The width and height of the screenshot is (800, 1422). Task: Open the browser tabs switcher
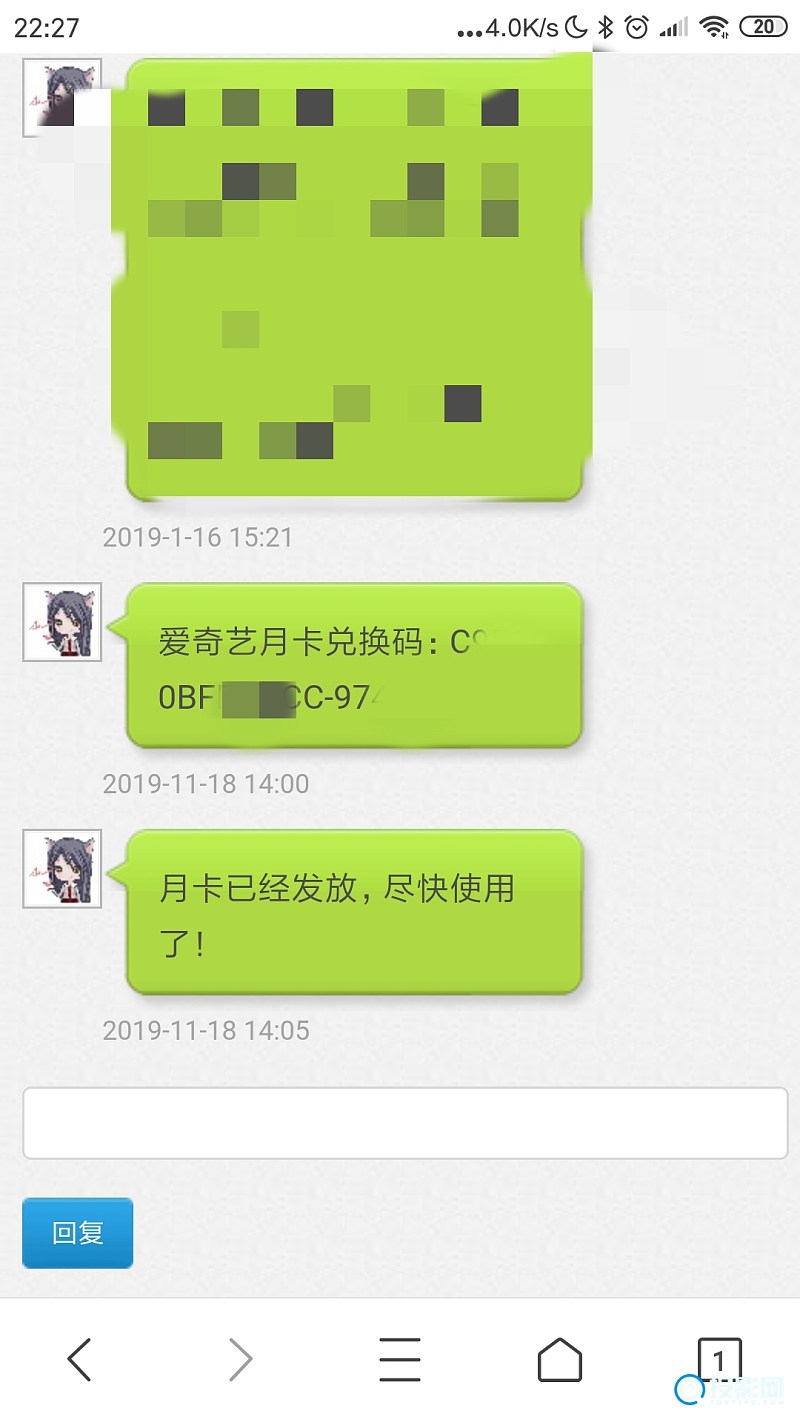(718, 1359)
